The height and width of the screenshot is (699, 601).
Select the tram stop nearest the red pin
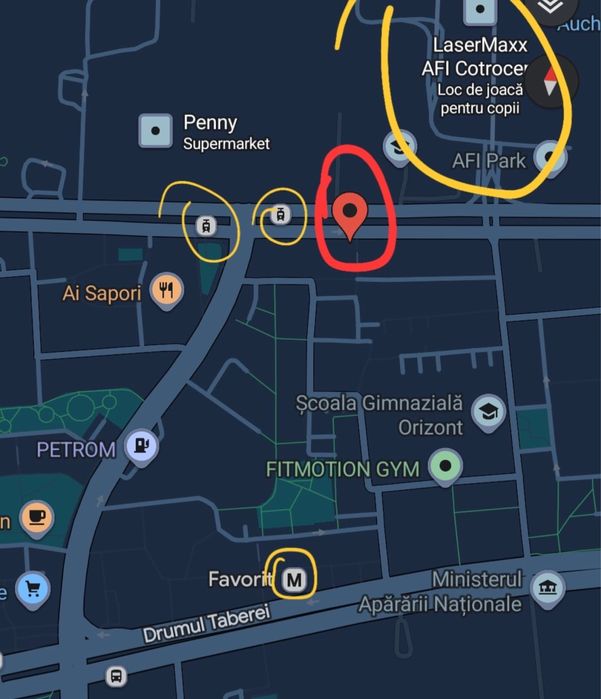click(282, 214)
